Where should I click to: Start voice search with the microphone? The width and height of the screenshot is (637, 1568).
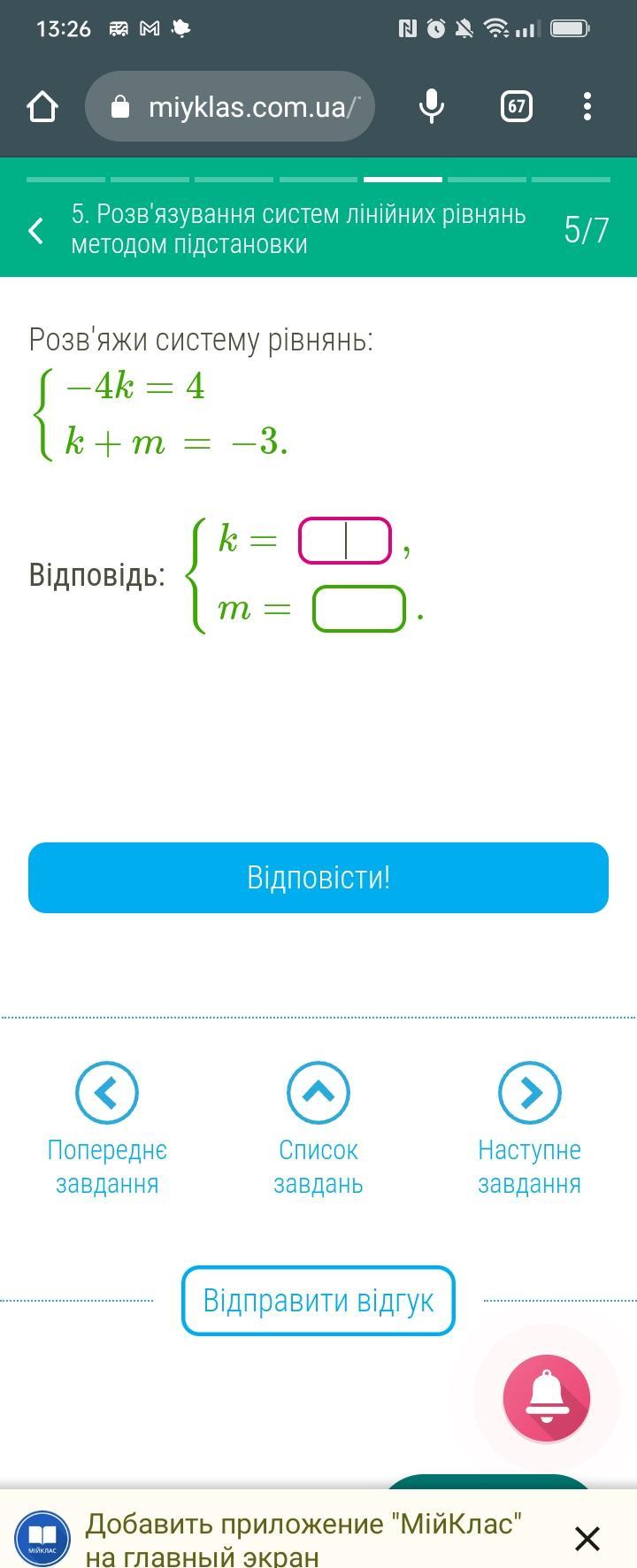coord(431,107)
